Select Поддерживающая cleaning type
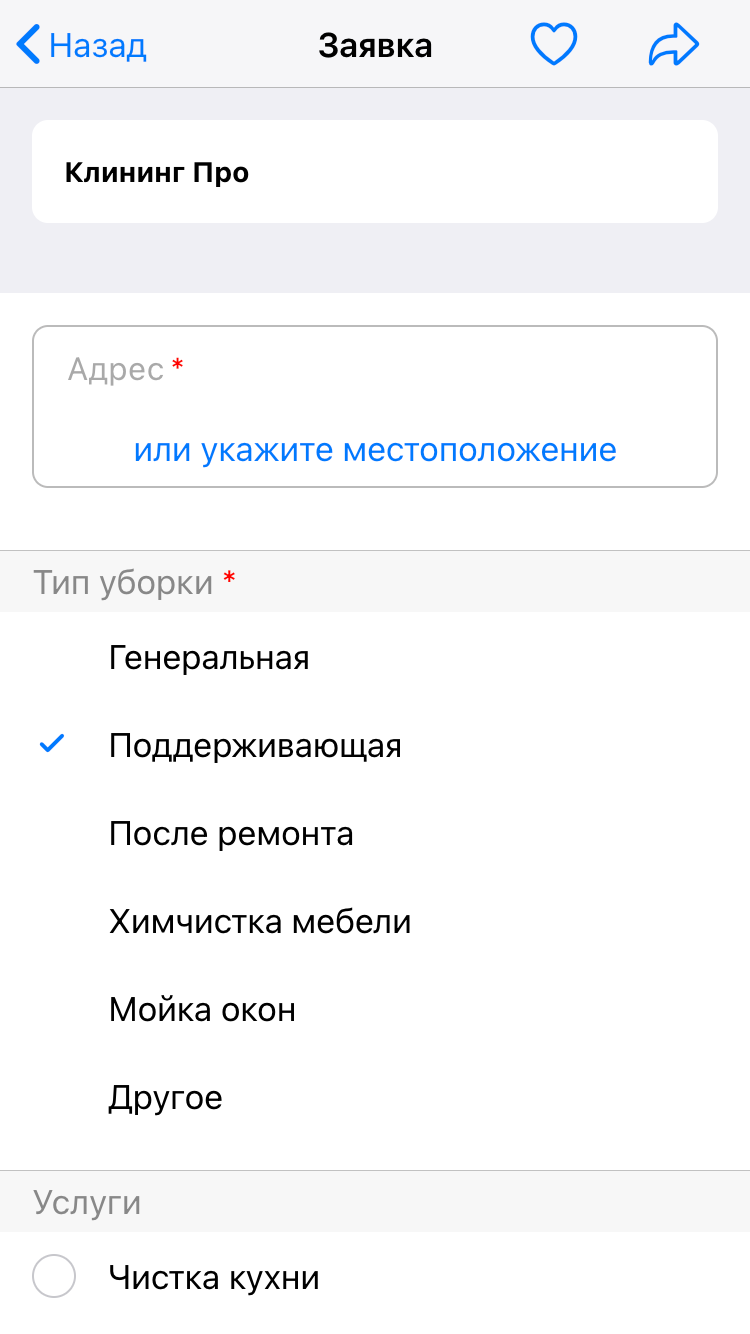The height and width of the screenshot is (1334, 750). pyautogui.click(x=375, y=746)
